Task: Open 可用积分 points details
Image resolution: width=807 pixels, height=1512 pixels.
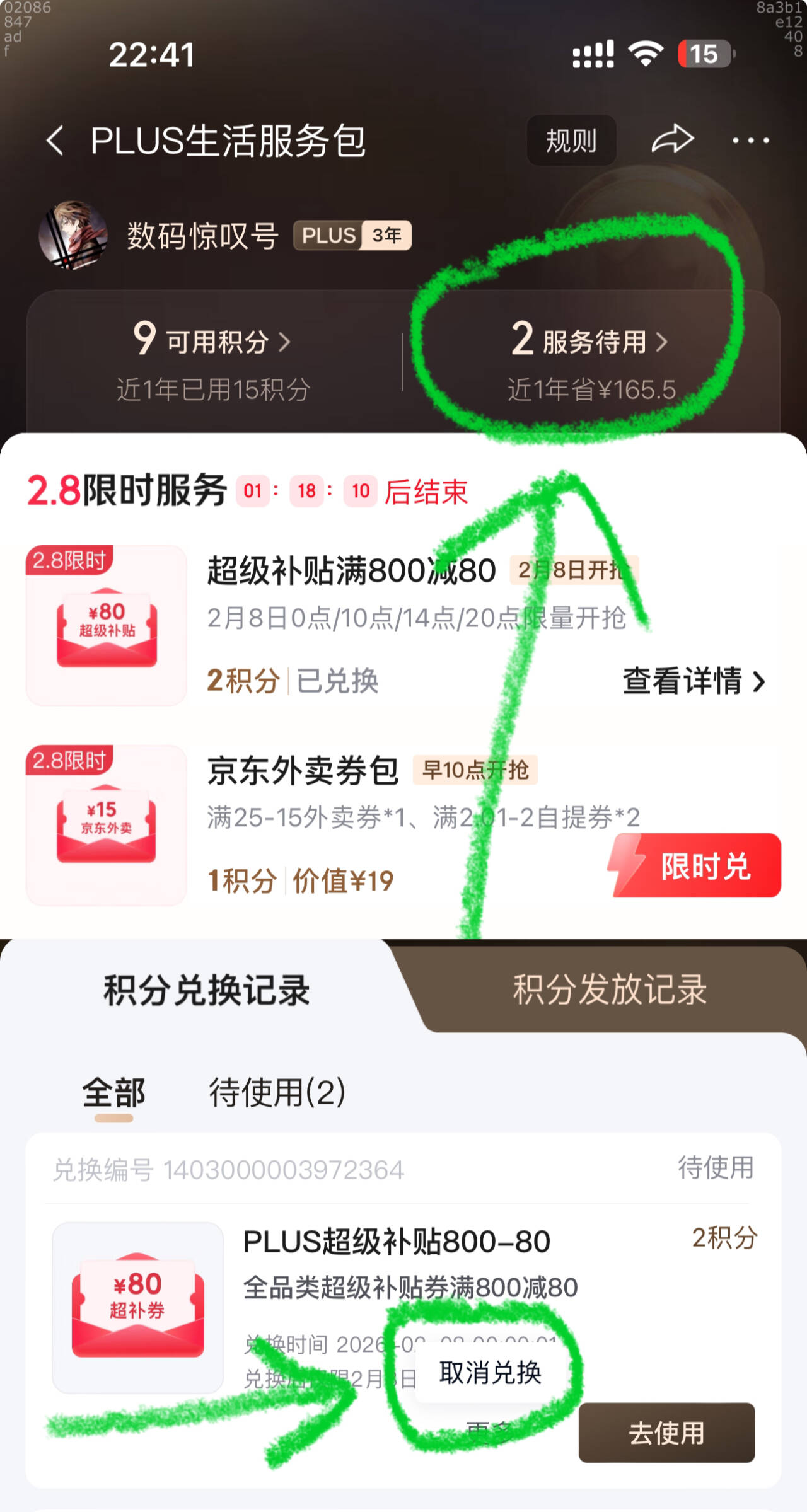Action: pos(213,342)
